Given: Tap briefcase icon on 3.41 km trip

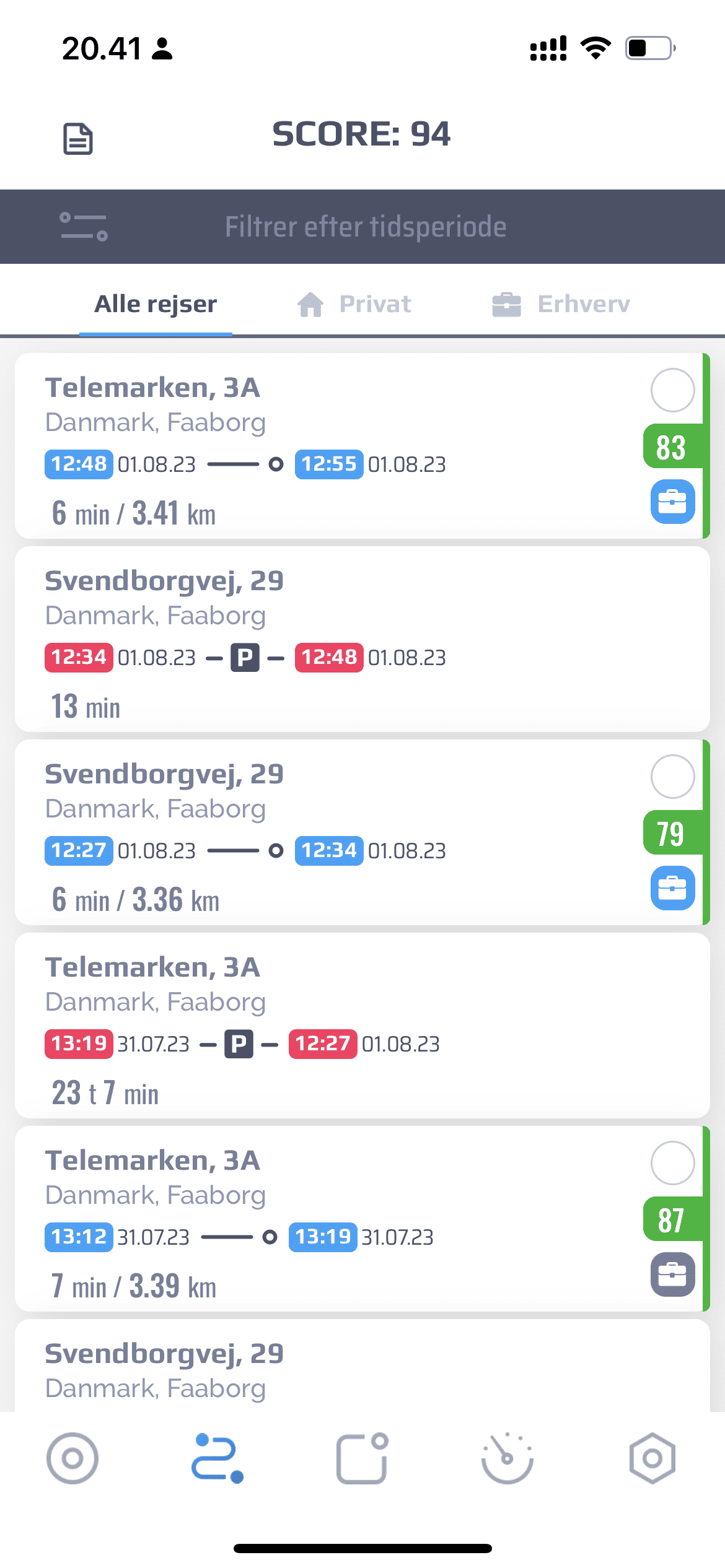Looking at the screenshot, I should [672, 502].
